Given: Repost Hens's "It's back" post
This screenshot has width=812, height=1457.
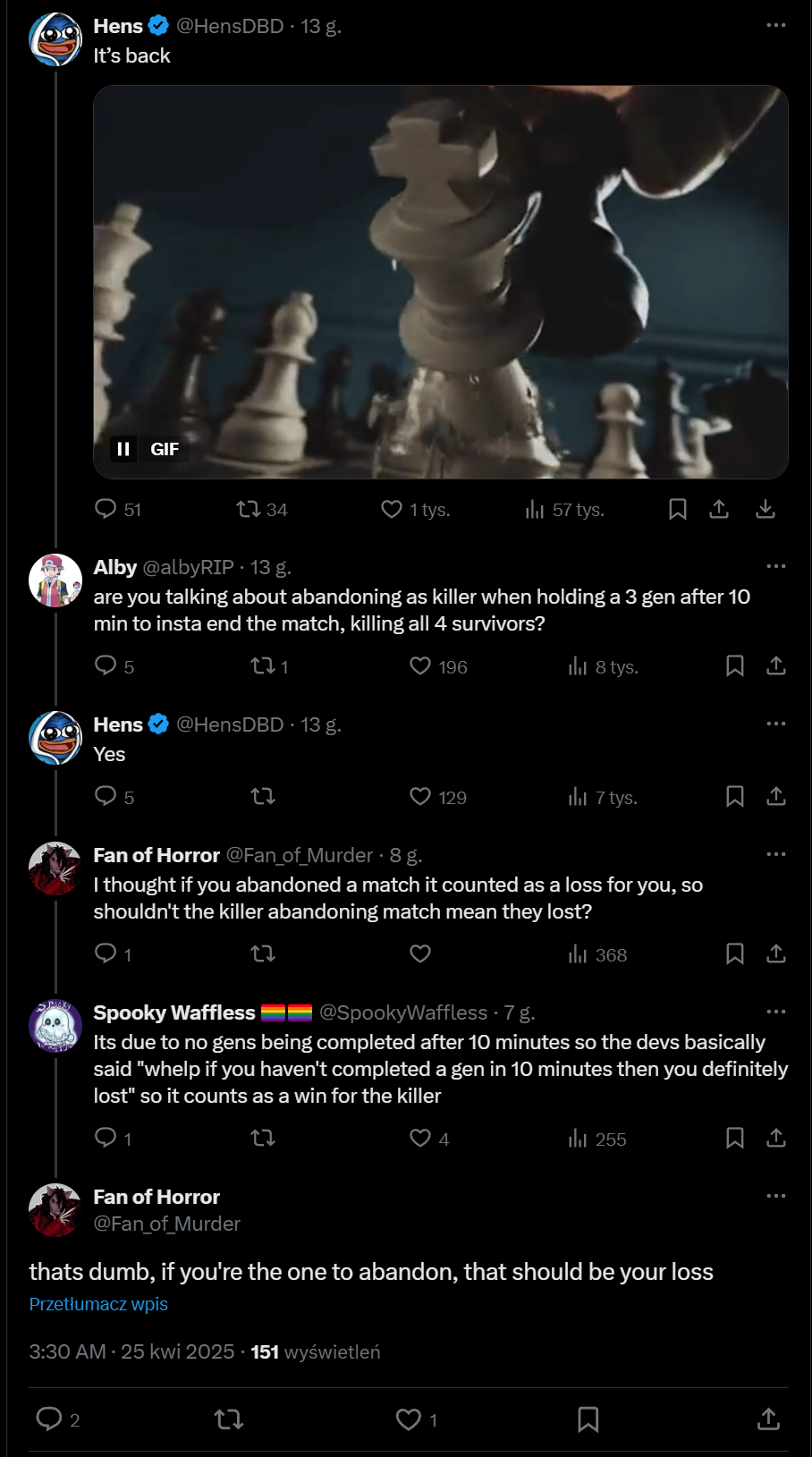Looking at the screenshot, I should [x=248, y=510].
